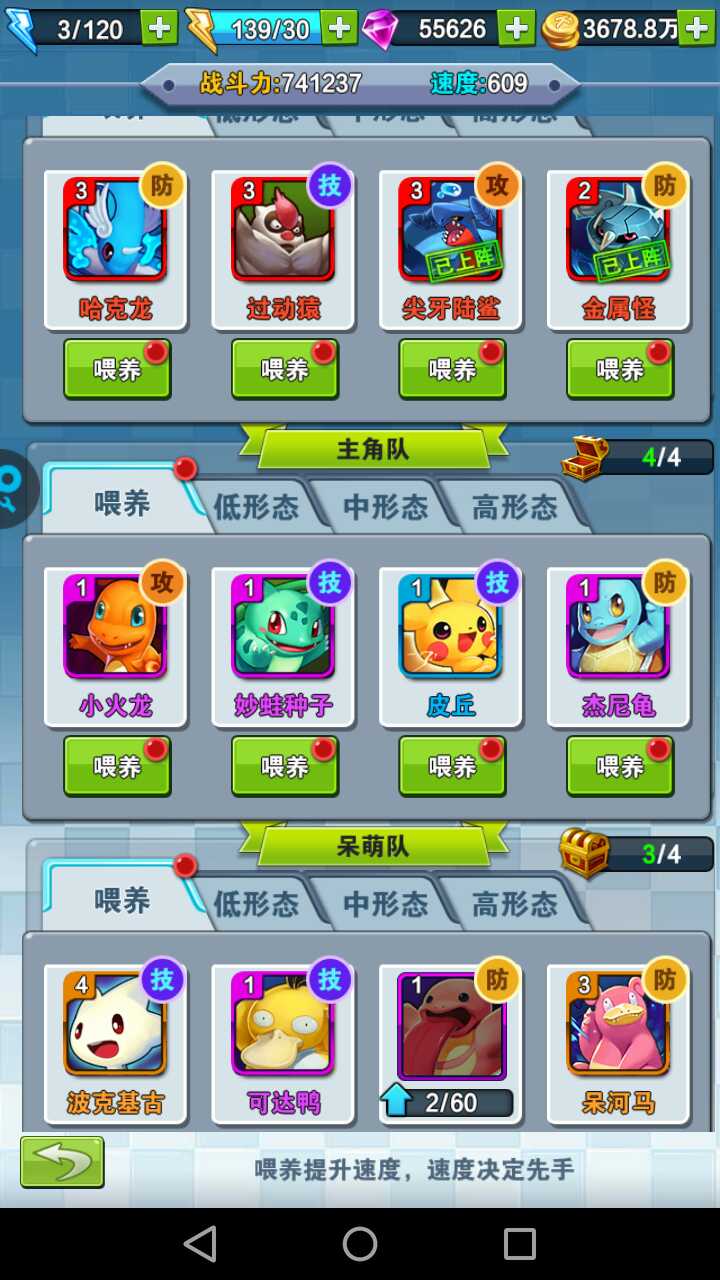The image size is (720, 1280).
Task: Feed 小火龙 with its 喂养 button
Action: point(117,766)
